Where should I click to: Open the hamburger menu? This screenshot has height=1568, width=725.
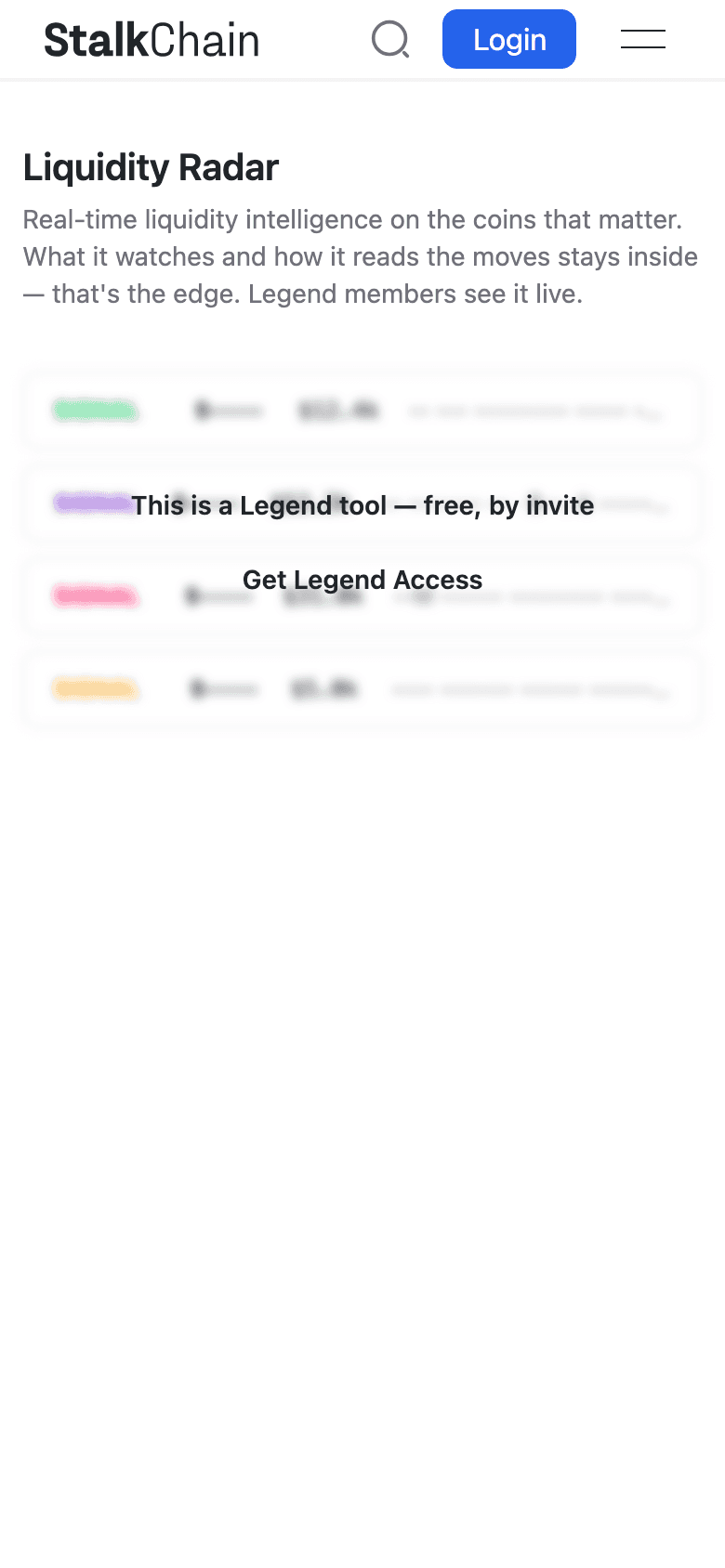coord(643,39)
